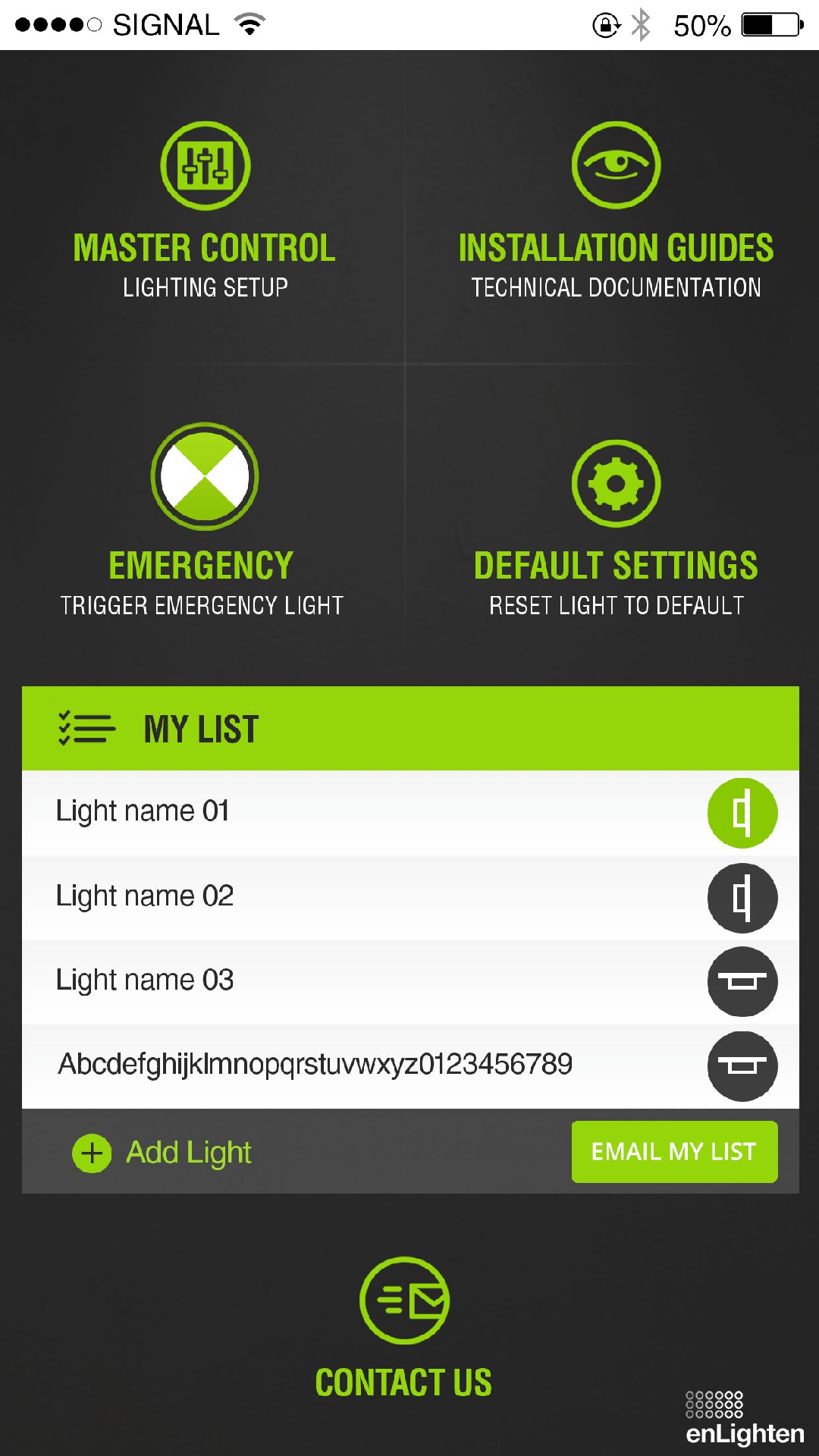Image resolution: width=819 pixels, height=1456 pixels.
Task: Tap the green fixture icon beside Light name 01
Action: pos(742,813)
